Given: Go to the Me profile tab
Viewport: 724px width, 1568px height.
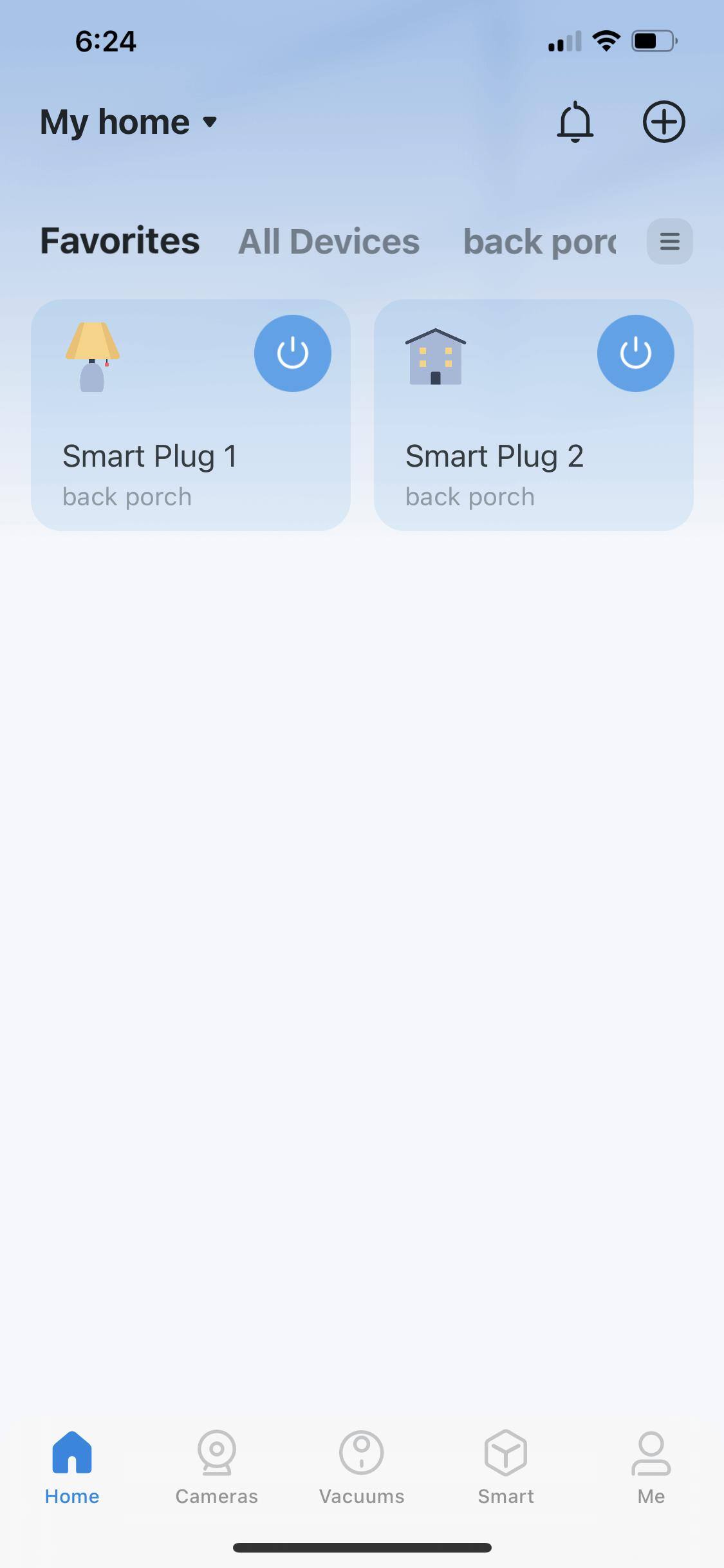Looking at the screenshot, I should 651,1468.
